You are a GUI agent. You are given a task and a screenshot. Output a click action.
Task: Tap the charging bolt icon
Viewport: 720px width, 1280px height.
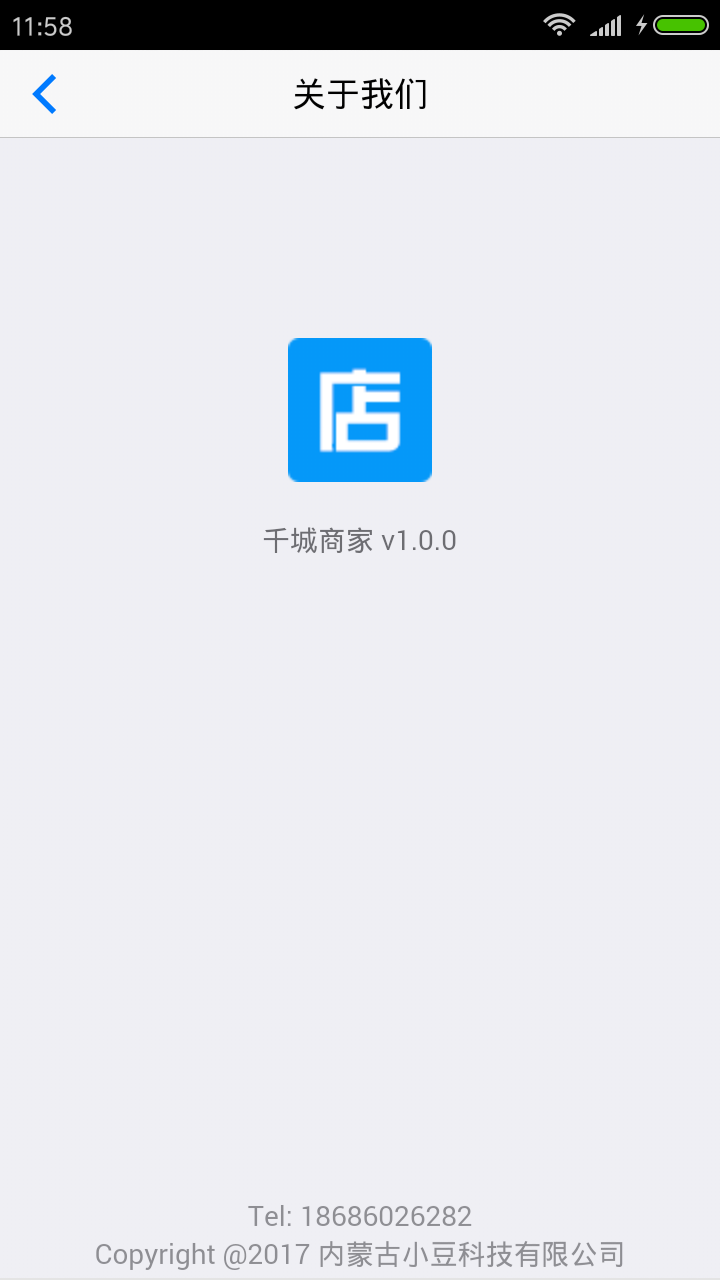642,24
